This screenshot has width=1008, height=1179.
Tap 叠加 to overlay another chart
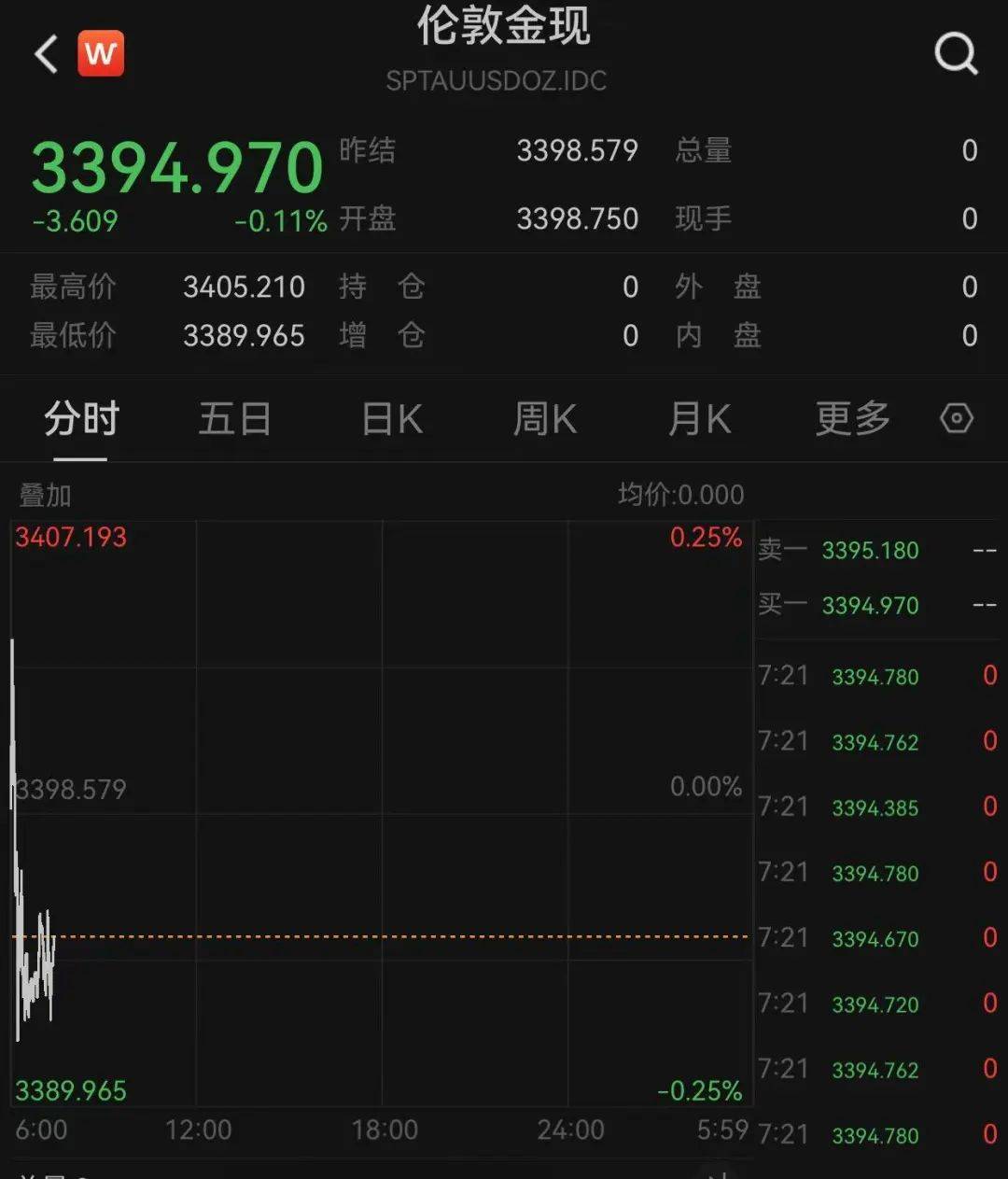(x=45, y=495)
